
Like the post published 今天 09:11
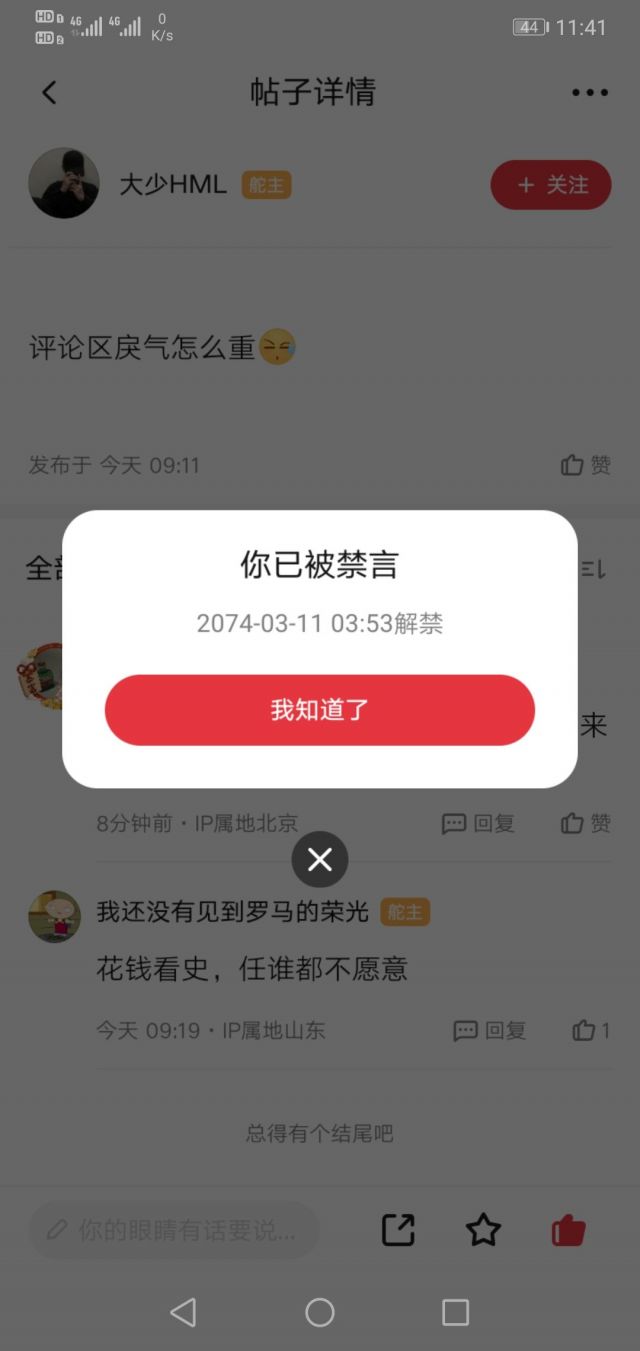tap(586, 465)
